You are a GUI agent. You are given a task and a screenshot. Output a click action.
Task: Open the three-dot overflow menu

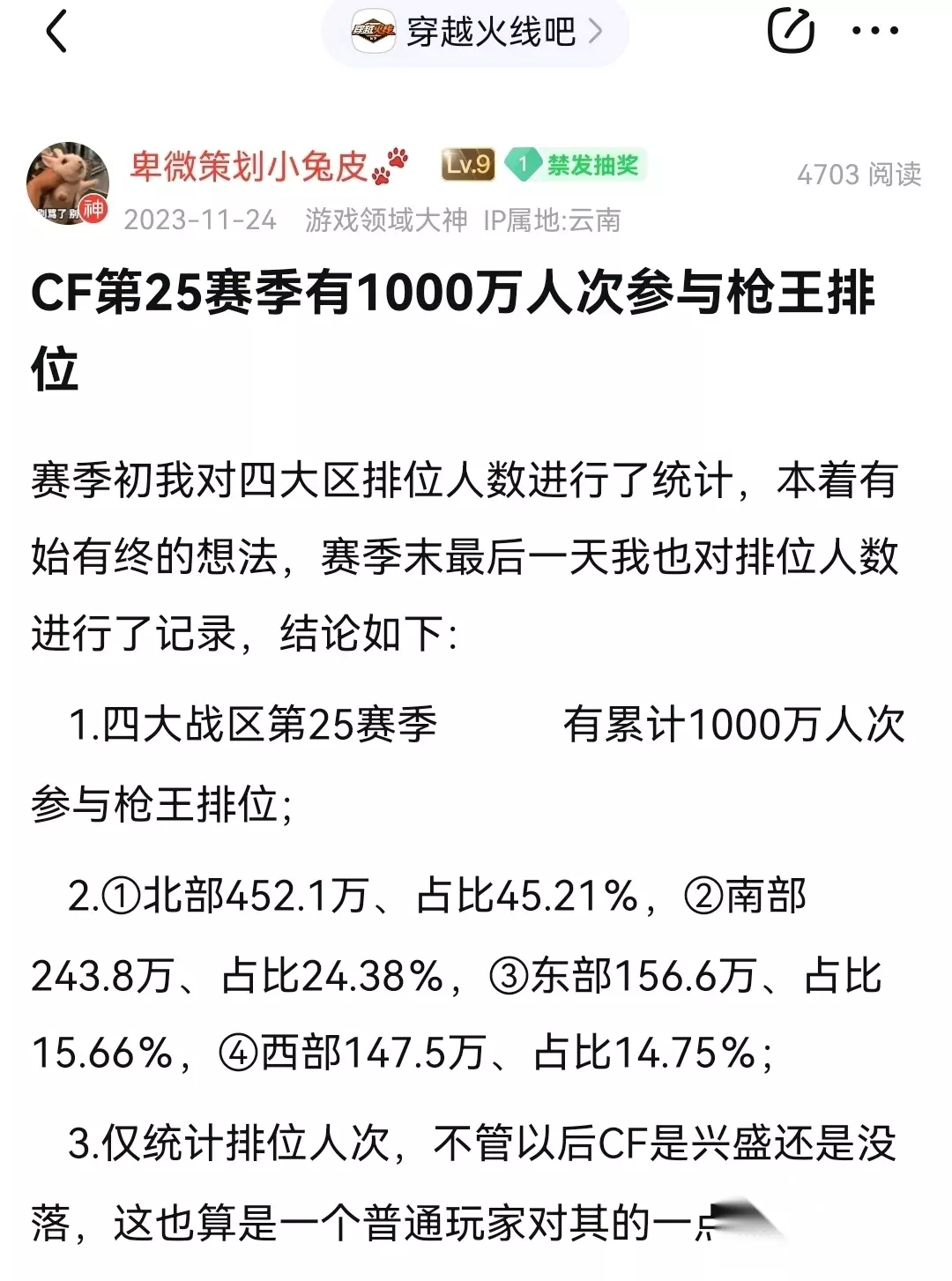point(875,31)
